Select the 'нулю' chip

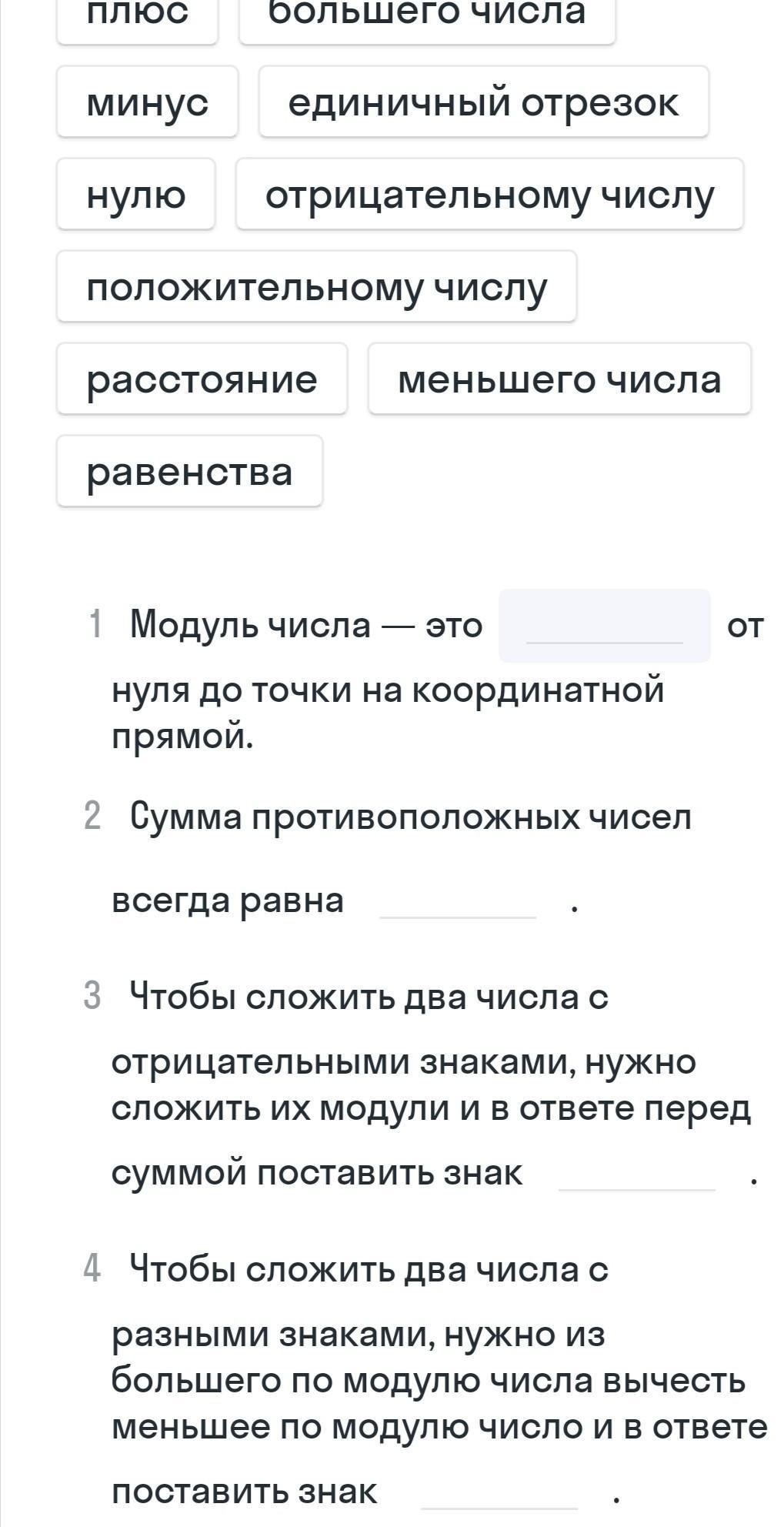(x=136, y=195)
